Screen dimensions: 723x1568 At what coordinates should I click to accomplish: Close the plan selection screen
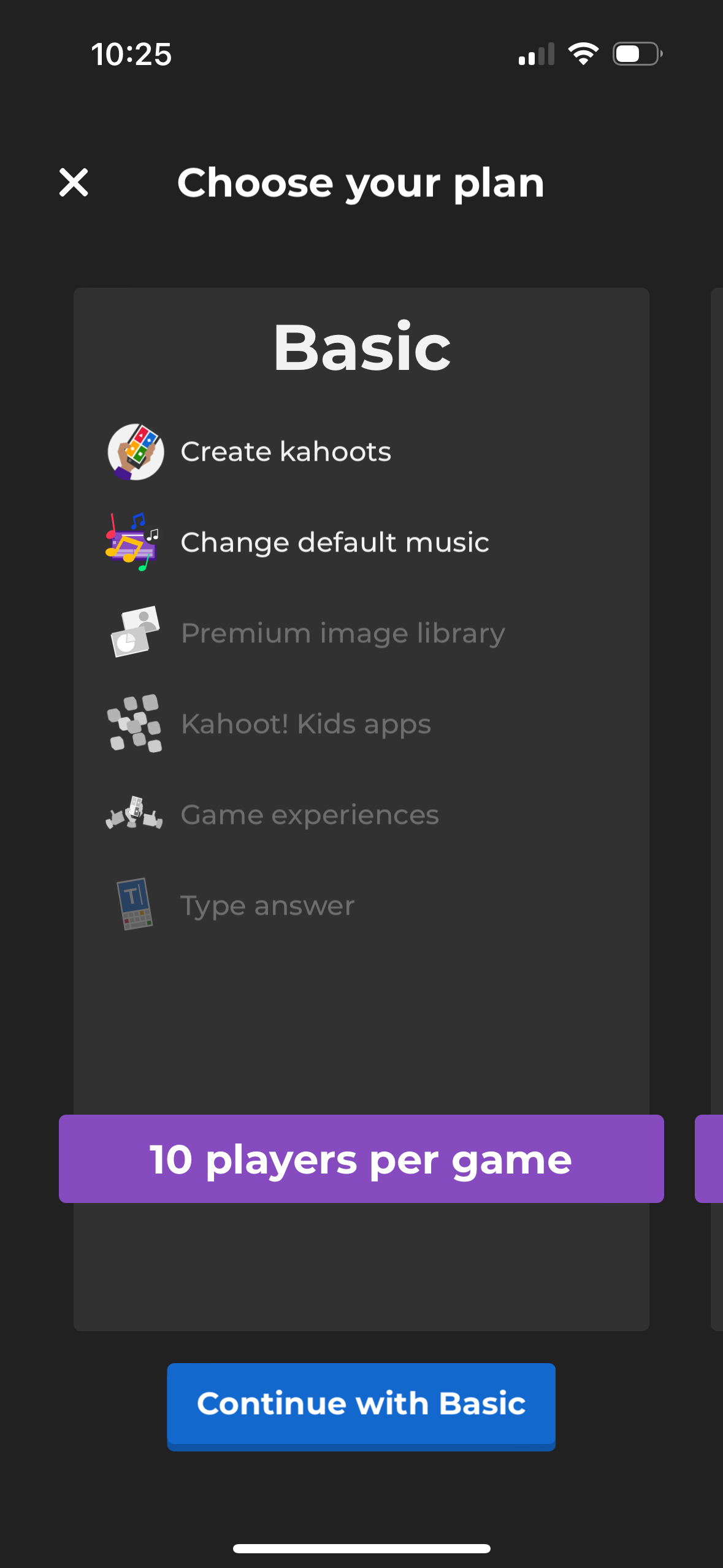click(74, 183)
